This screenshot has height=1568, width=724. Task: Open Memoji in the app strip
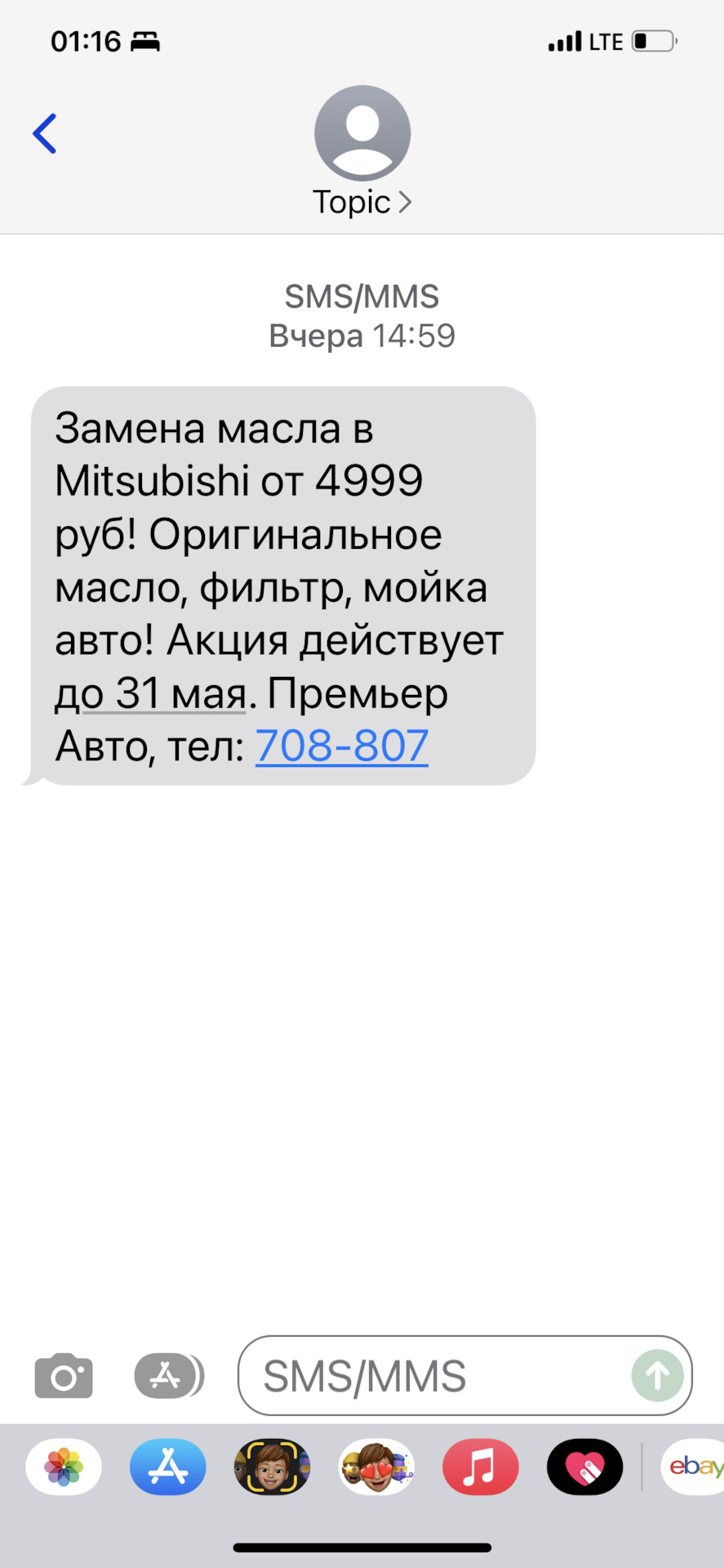pyautogui.click(x=272, y=1468)
